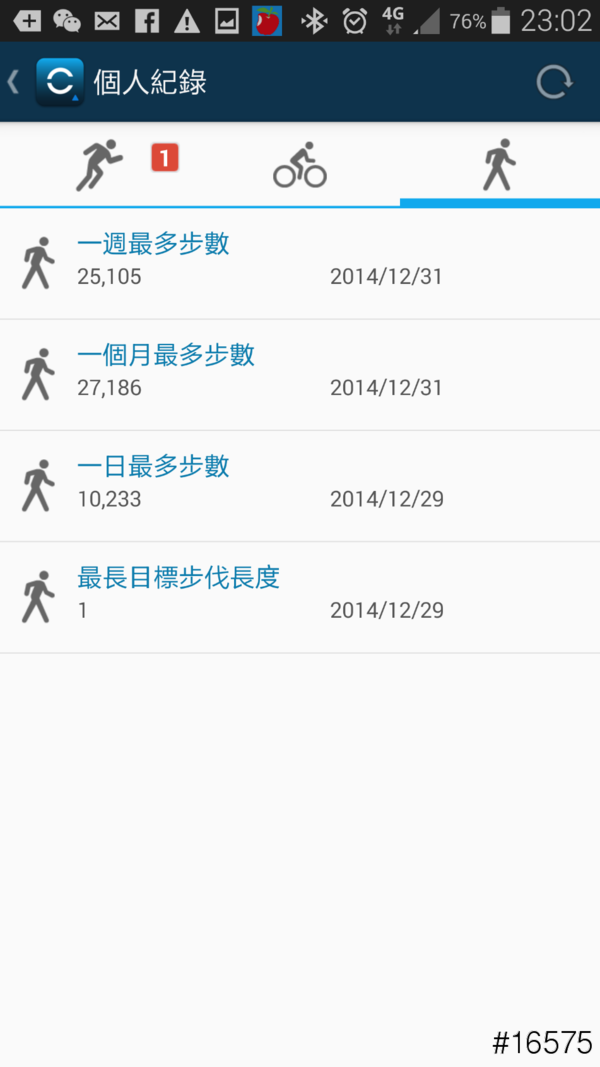Viewport: 600px width, 1067px height.
Task: Open 一個月最多步數 record
Action: (300, 375)
